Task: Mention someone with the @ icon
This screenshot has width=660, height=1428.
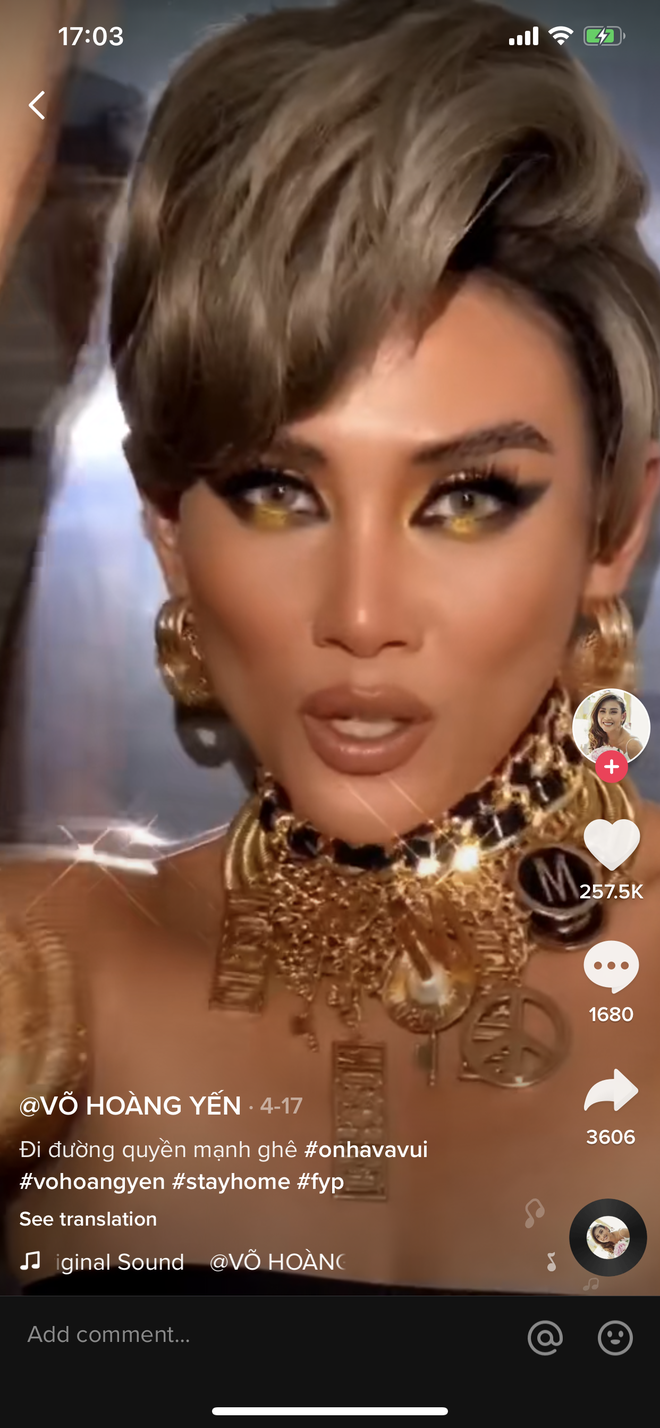Action: pyautogui.click(x=545, y=1337)
